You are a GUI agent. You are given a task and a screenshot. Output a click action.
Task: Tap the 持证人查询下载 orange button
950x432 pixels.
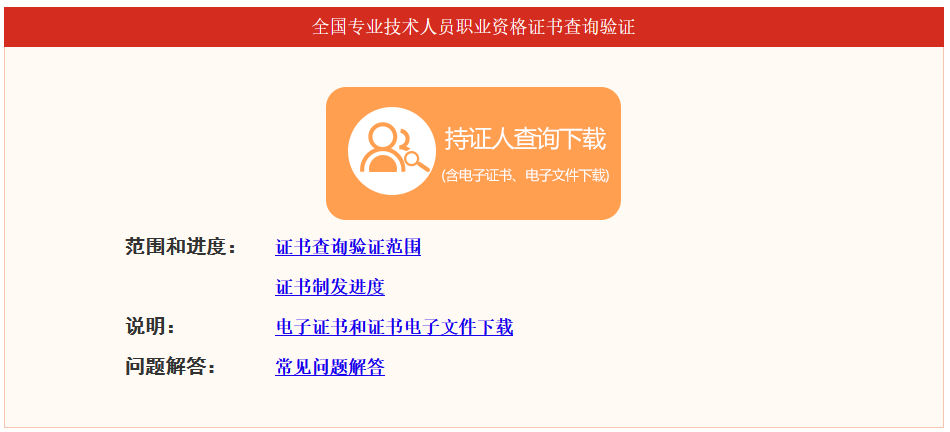click(473, 153)
